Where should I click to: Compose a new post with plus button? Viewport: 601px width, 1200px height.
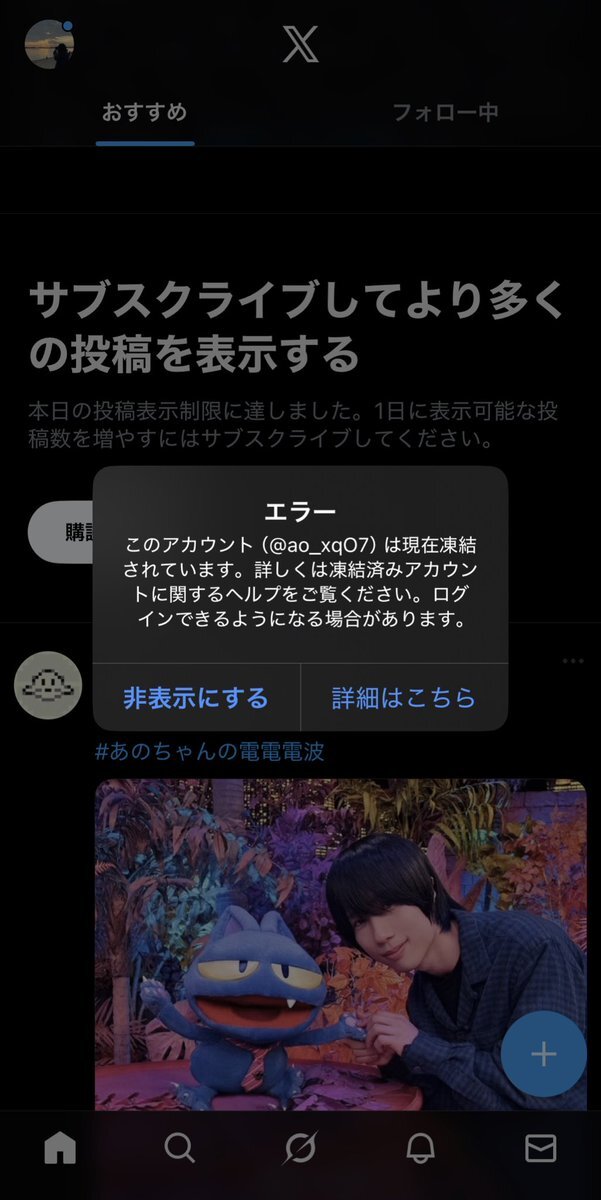pyautogui.click(x=543, y=1053)
